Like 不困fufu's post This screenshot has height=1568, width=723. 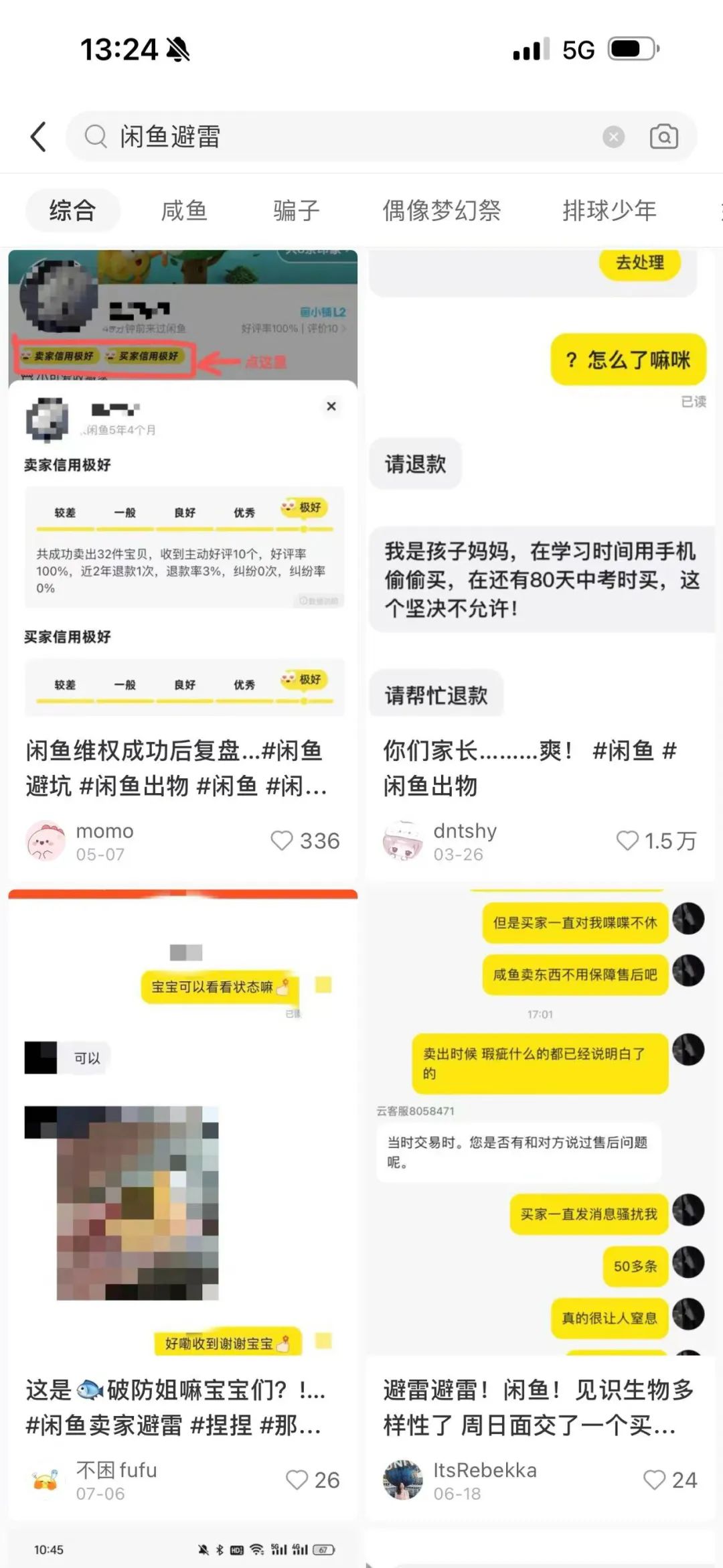point(297,1480)
